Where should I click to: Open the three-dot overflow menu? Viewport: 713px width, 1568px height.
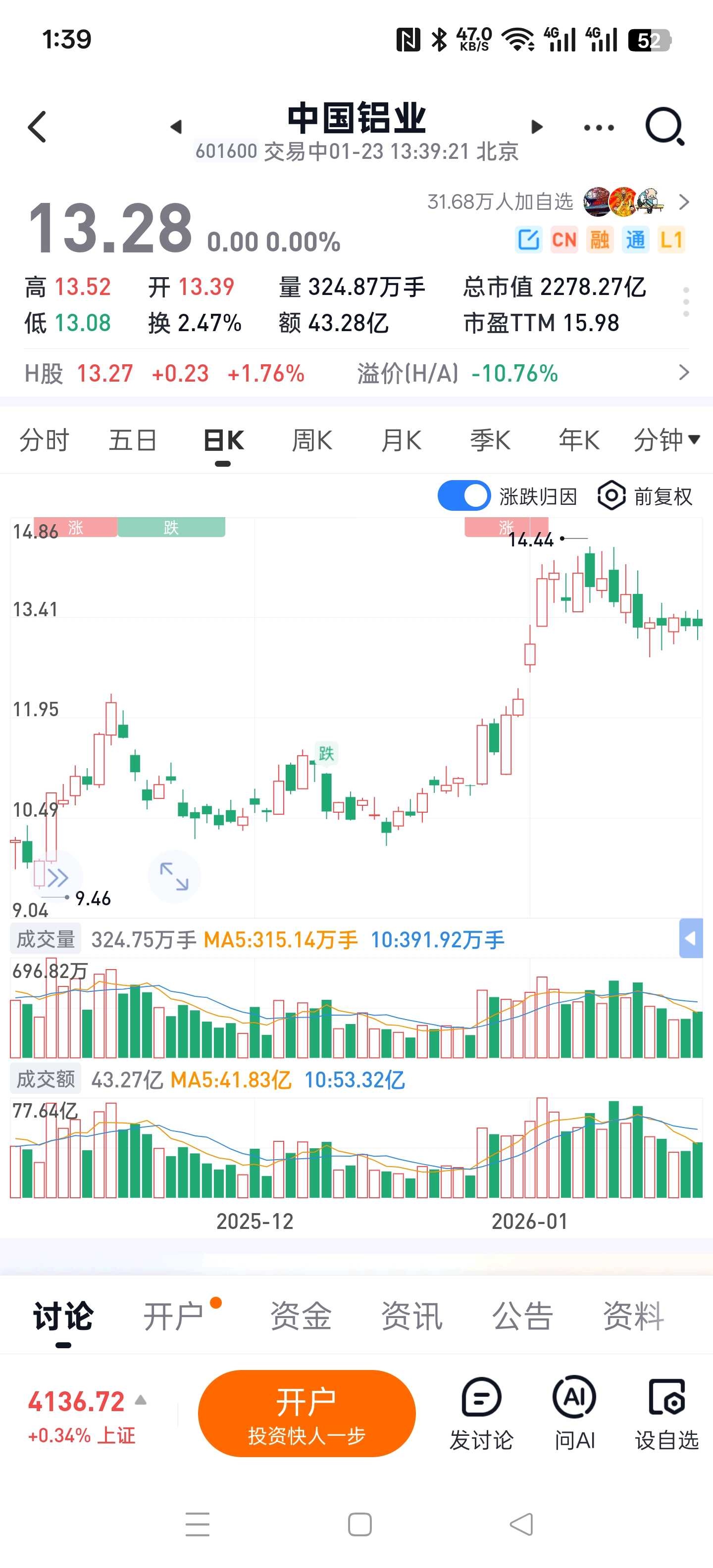(x=599, y=127)
